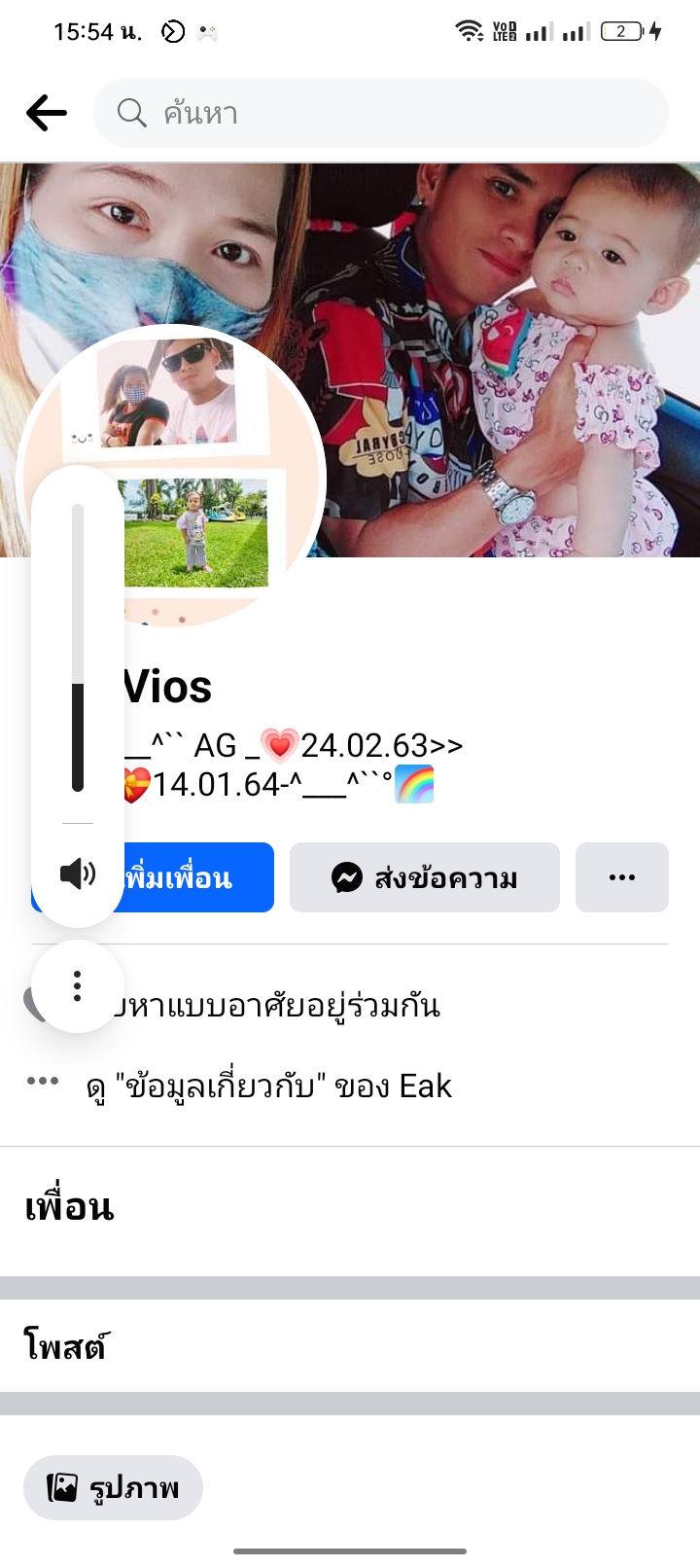This screenshot has width=700, height=1568.
Task: Go back using the arrow icon
Action: click(x=46, y=113)
